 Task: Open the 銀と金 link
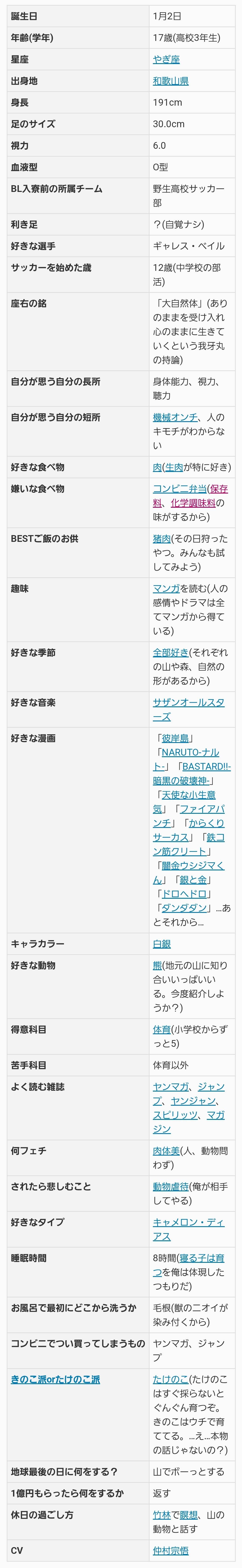[193, 880]
